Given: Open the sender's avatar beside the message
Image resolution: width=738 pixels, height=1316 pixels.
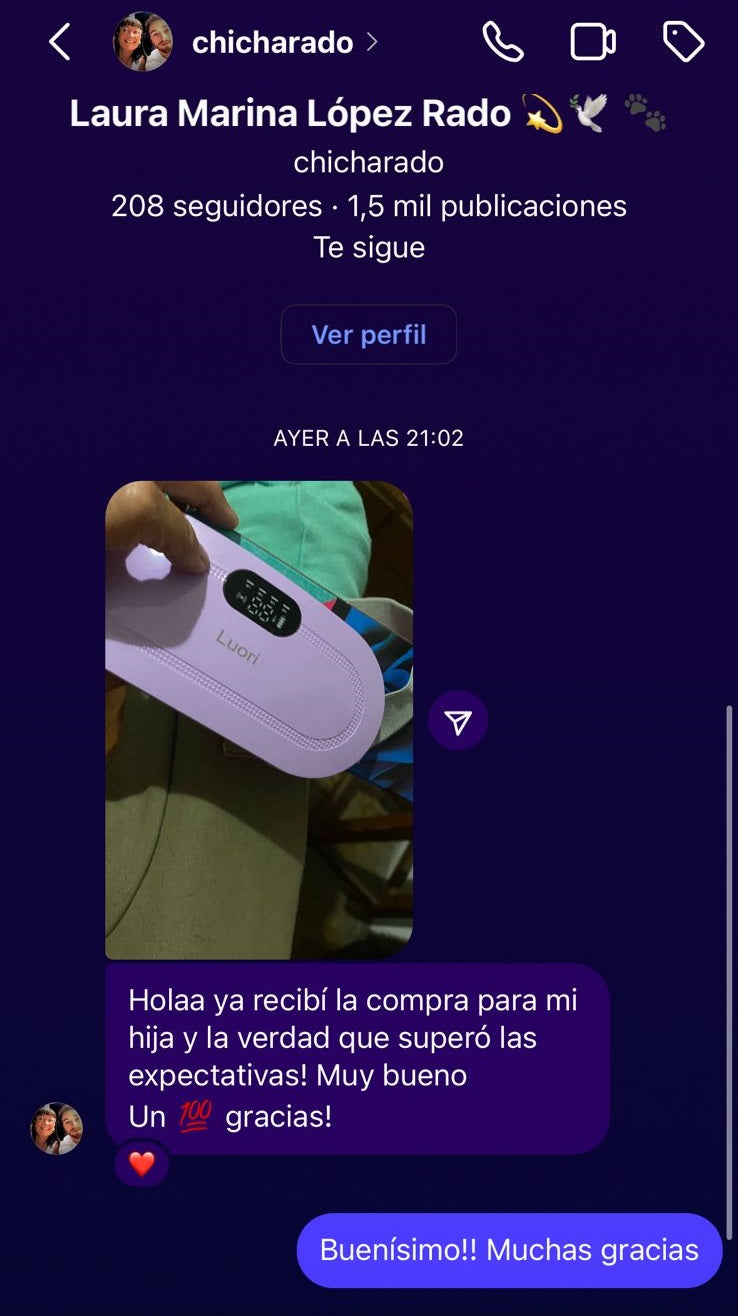Looking at the screenshot, I should pos(57,1129).
